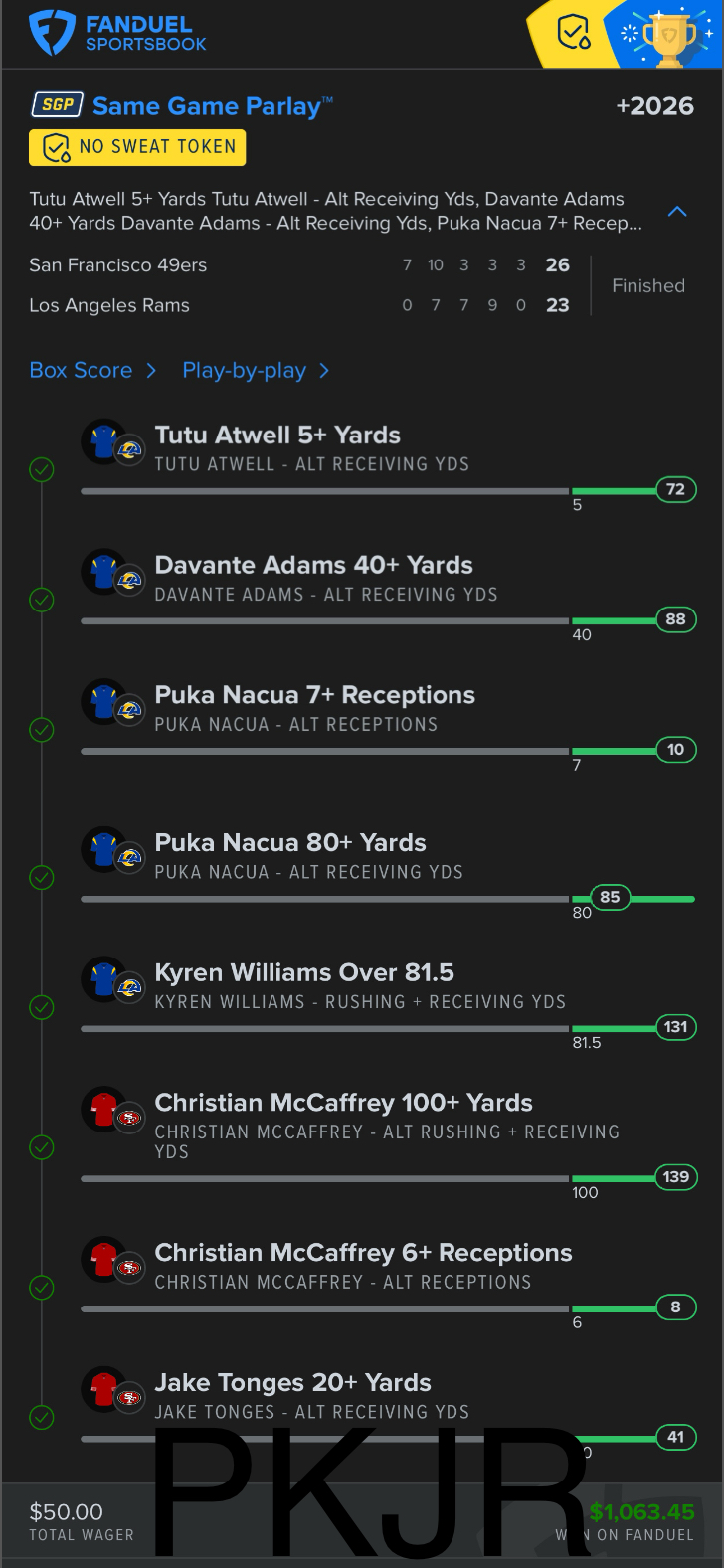Open the Box Score link
This screenshot has height=1568, width=724.
(91, 371)
